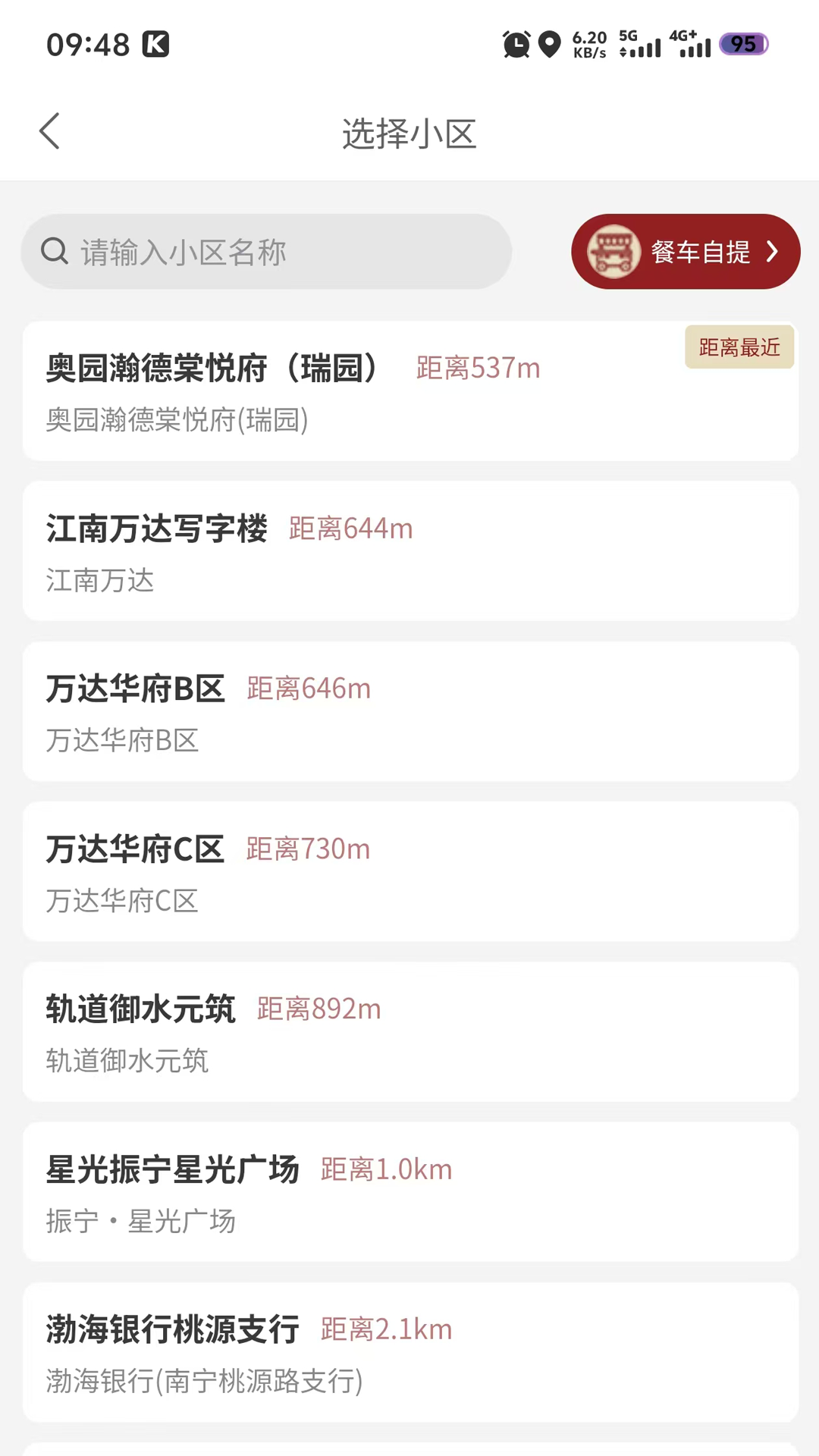Click the 请输入小区名称 search input field
Screen dimensions: 819x1456
coord(265,251)
